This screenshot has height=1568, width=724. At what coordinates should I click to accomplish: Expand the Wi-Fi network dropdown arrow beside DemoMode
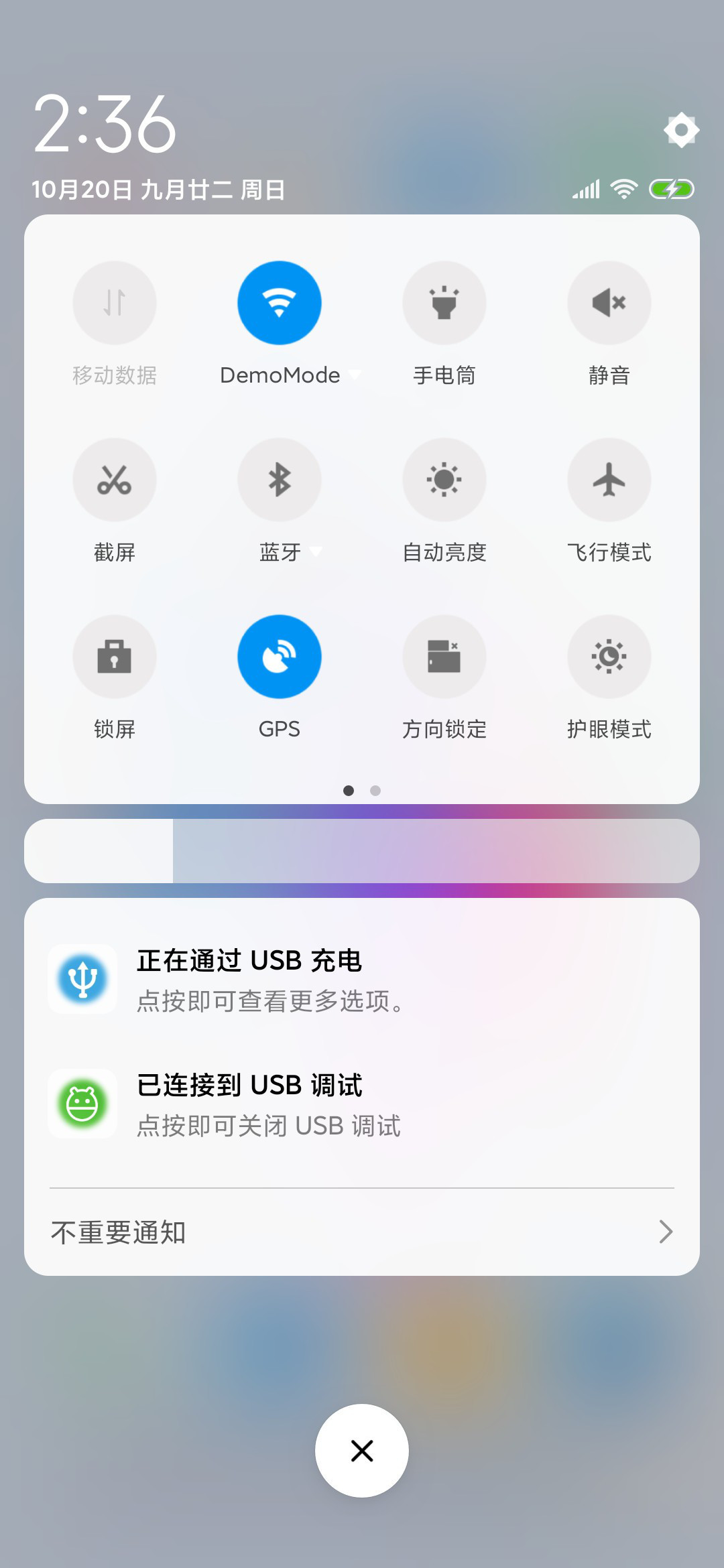pos(355,375)
